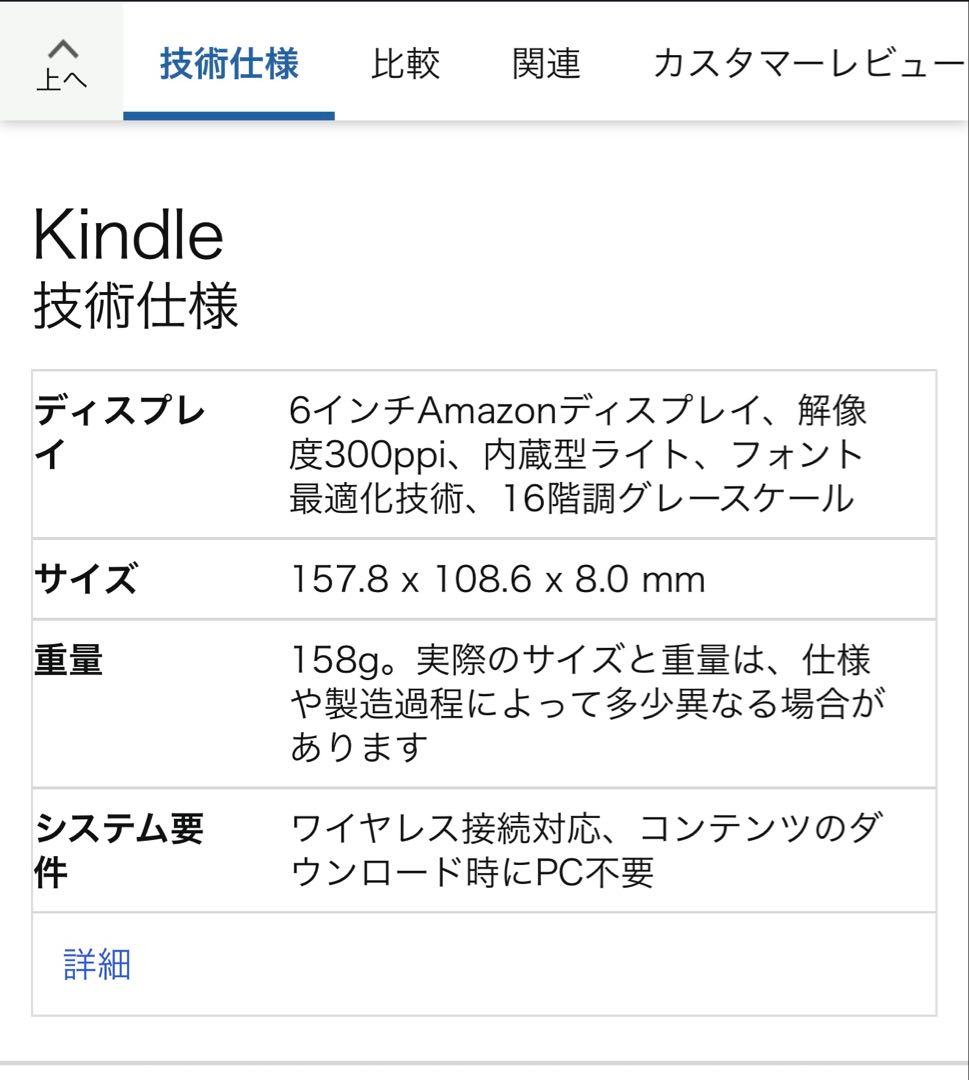Click the 300ppi display description text
Viewport: 969px width, 1080px height.
coord(580,452)
